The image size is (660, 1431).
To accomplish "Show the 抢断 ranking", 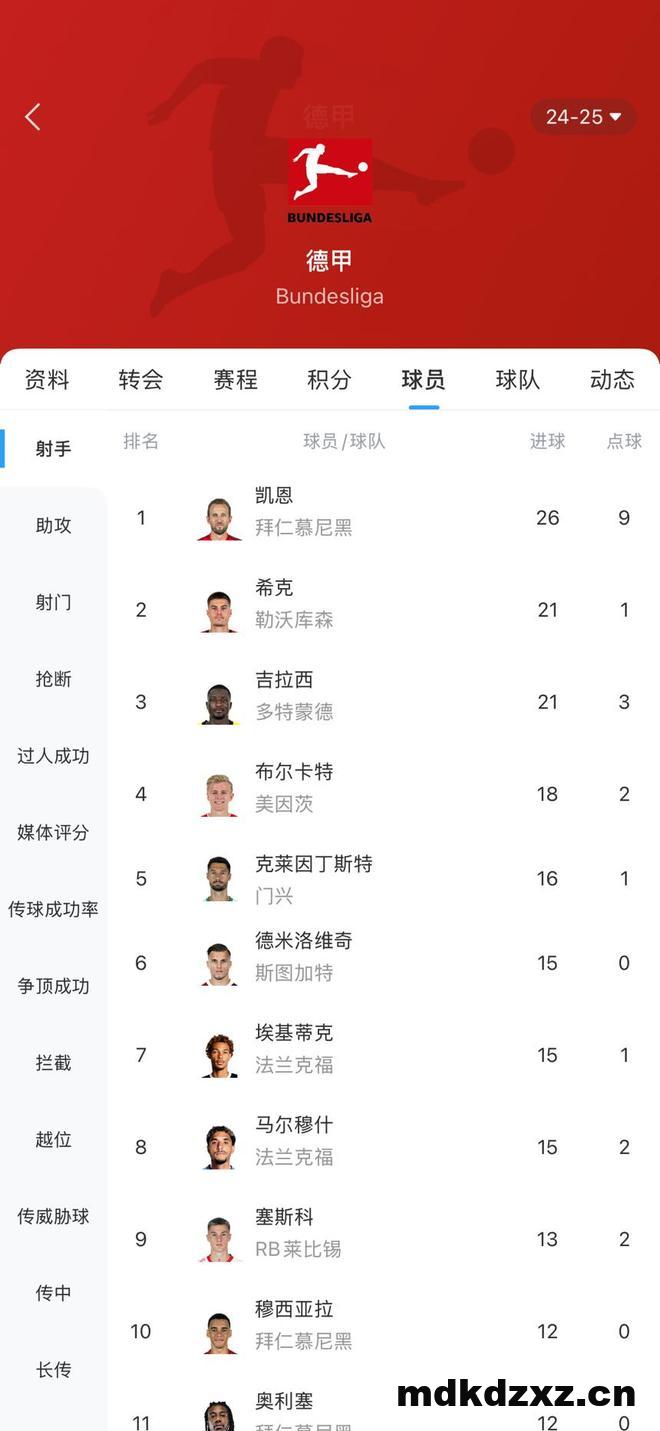I will 54,679.
